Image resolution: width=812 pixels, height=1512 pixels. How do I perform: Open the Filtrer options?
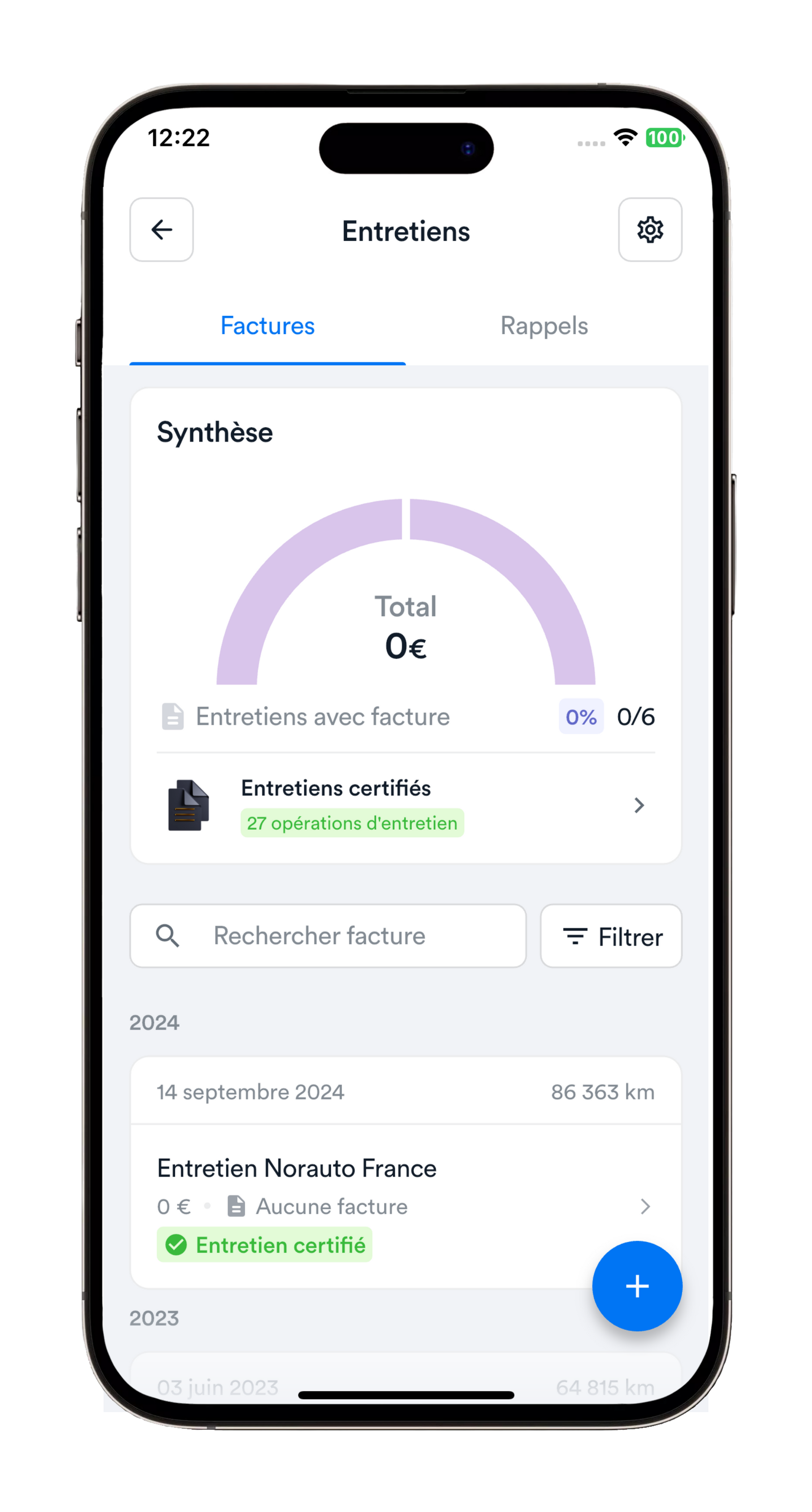[611, 935]
